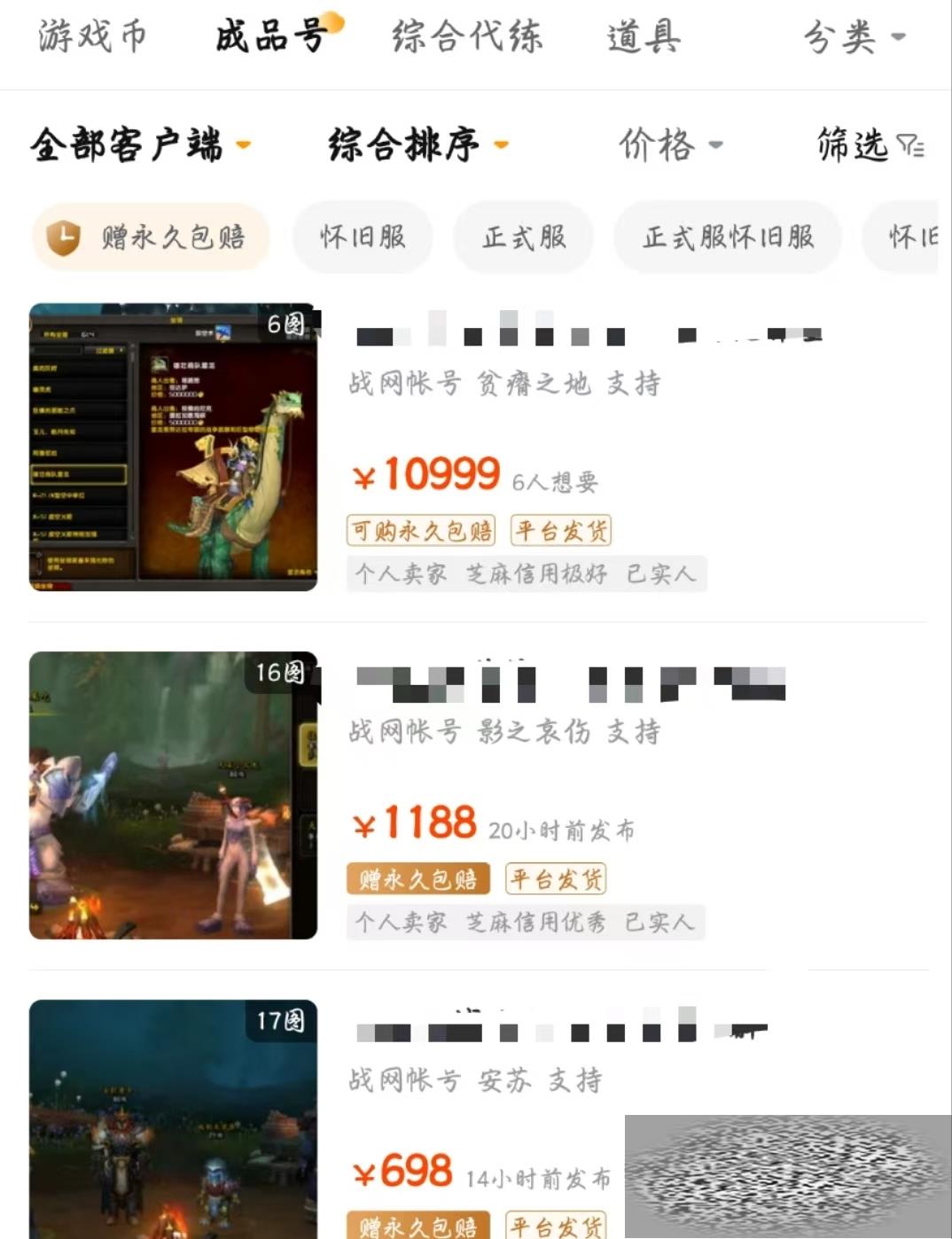The height and width of the screenshot is (1239, 952).
Task: Apply the 正式服怀旧服 chip
Action: [x=727, y=238]
